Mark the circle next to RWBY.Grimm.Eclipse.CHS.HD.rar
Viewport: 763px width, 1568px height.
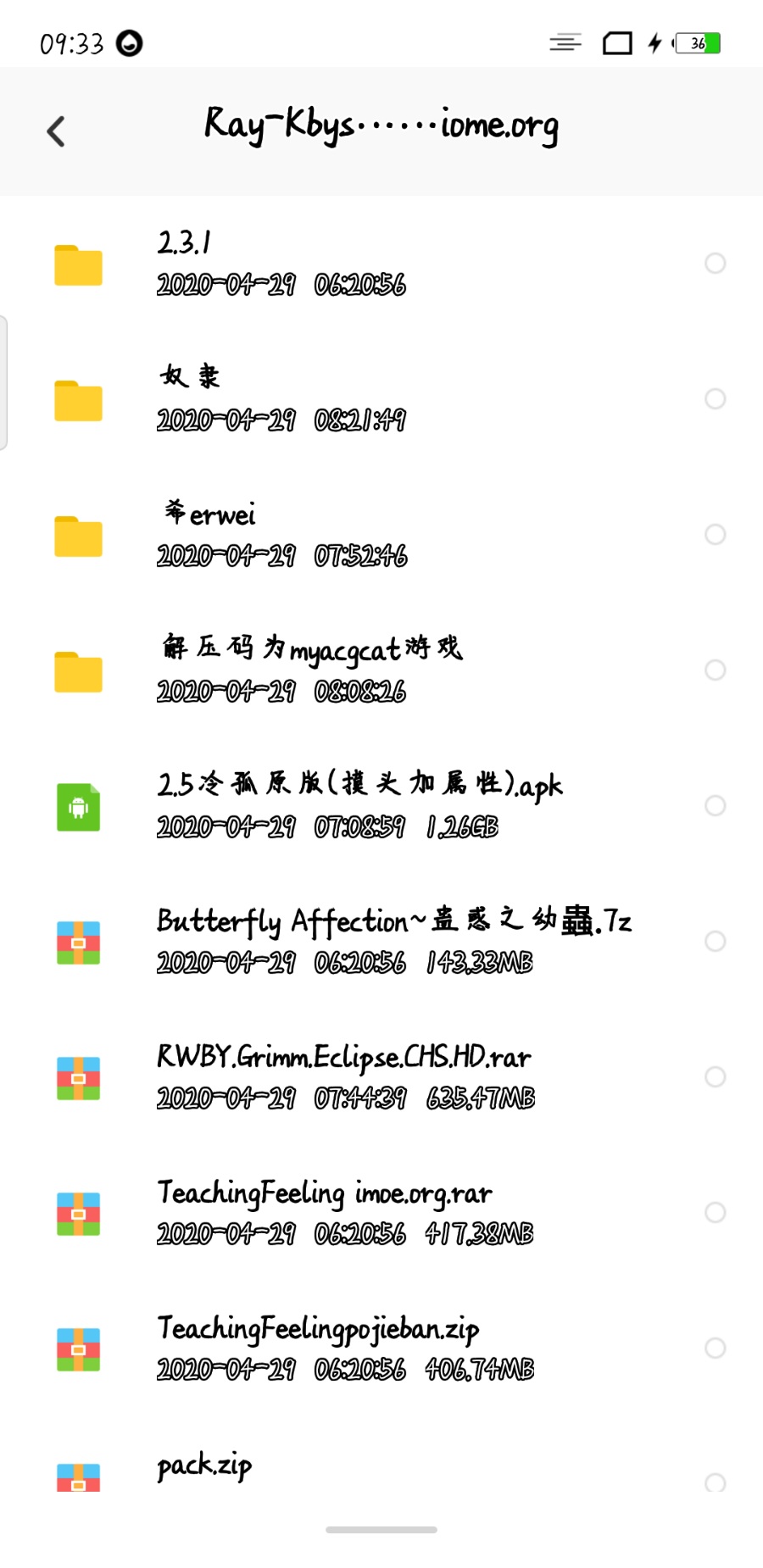(716, 1077)
